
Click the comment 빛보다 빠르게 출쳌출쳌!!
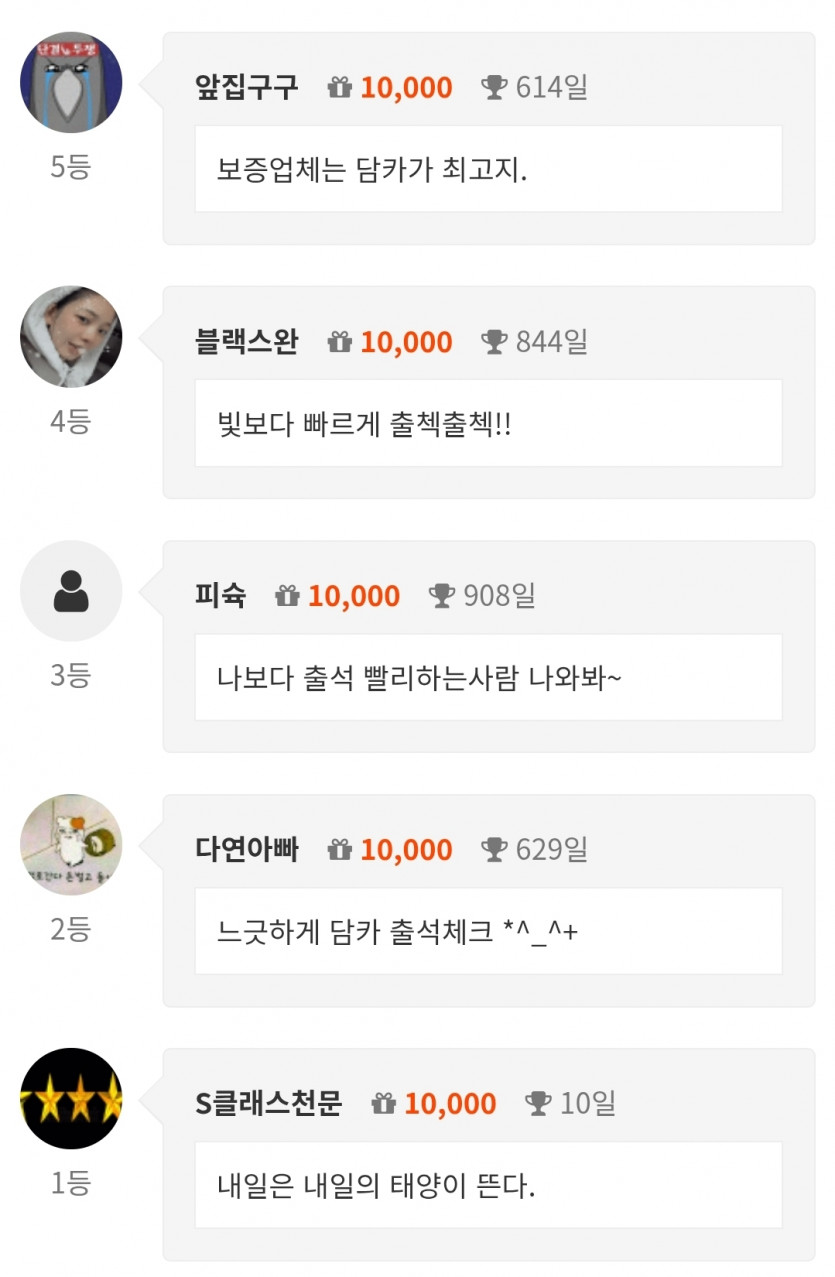(487, 423)
